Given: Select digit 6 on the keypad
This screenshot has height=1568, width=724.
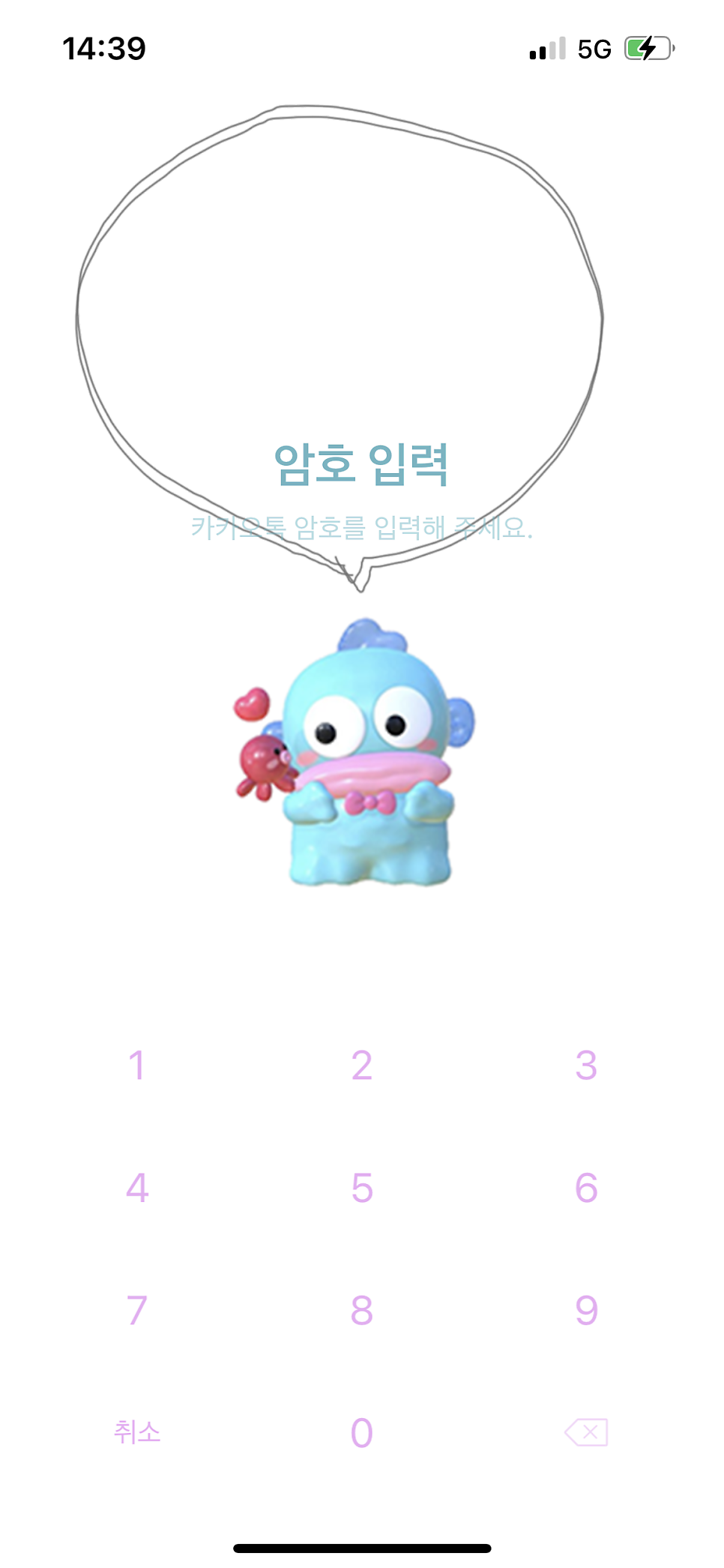Looking at the screenshot, I should [x=586, y=1188].
